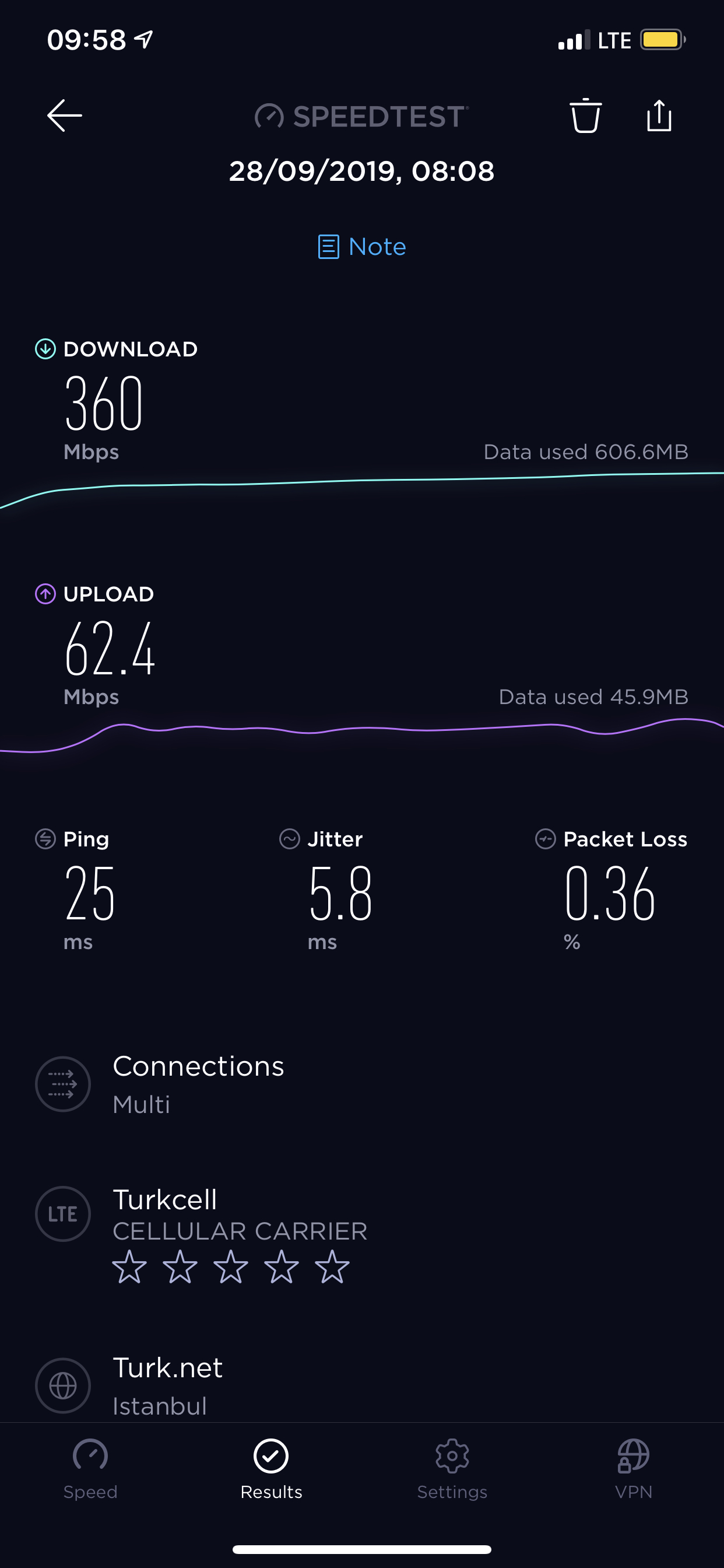Add a Note to this result
The image size is (724, 1568).
[362, 247]
